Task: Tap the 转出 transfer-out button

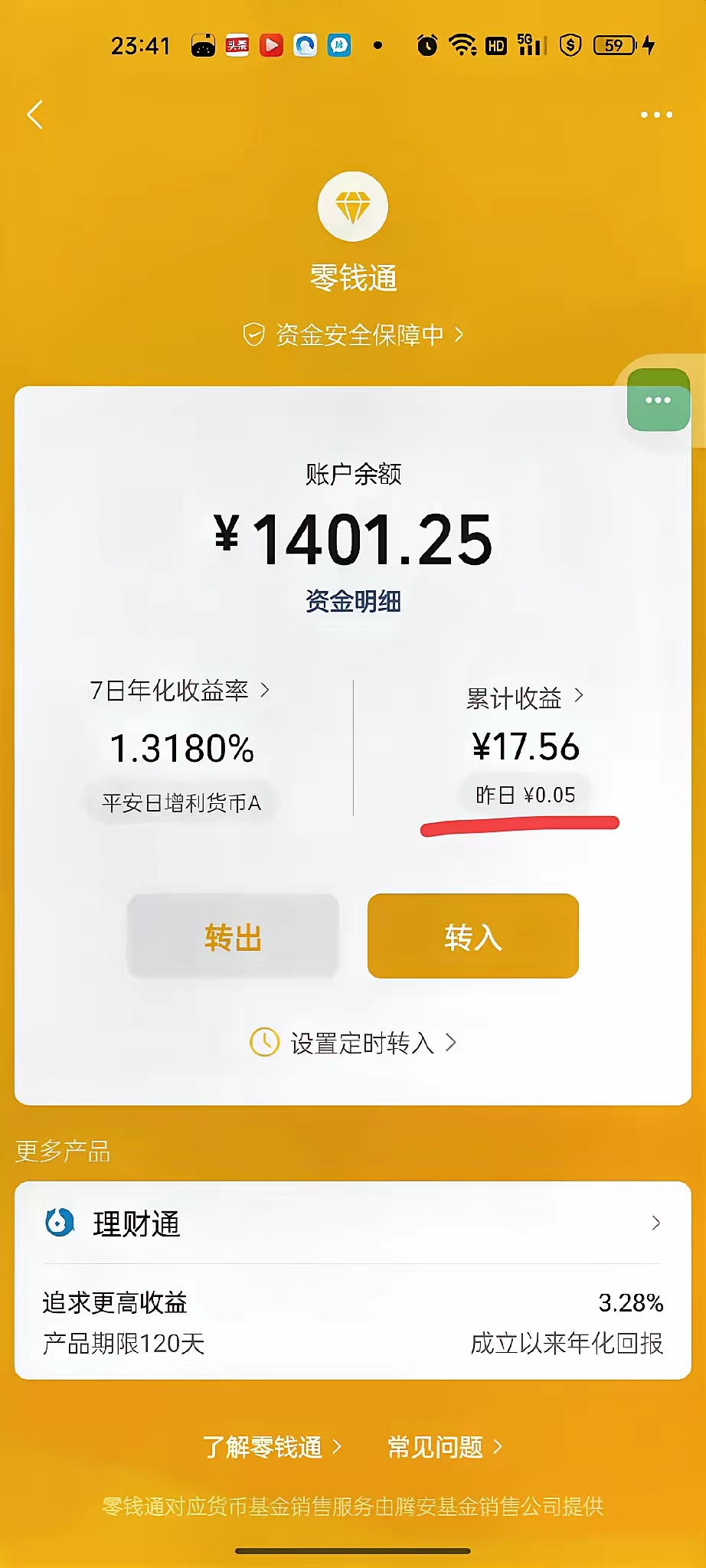Action: (233, 936)
